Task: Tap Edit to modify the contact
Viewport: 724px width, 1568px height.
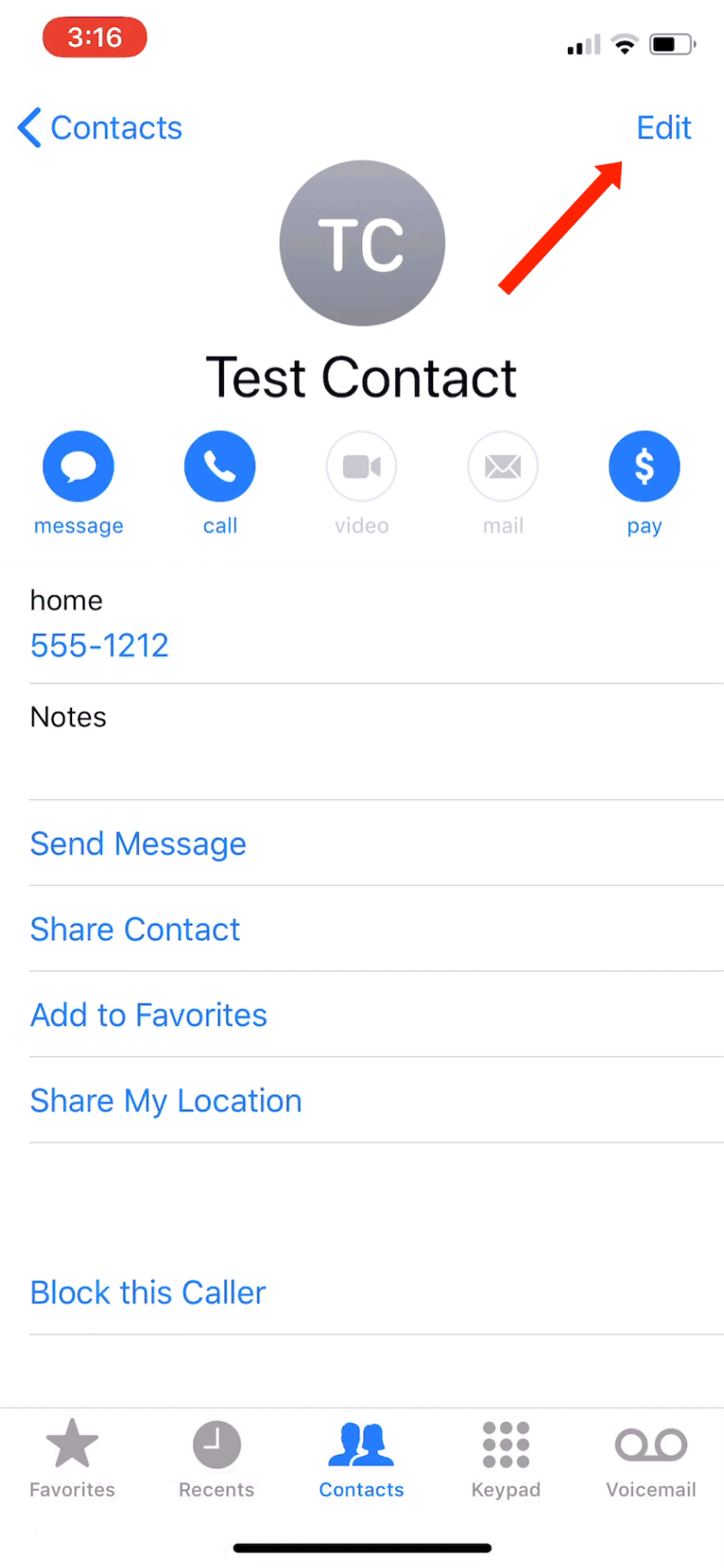Action: pos(663,128)
